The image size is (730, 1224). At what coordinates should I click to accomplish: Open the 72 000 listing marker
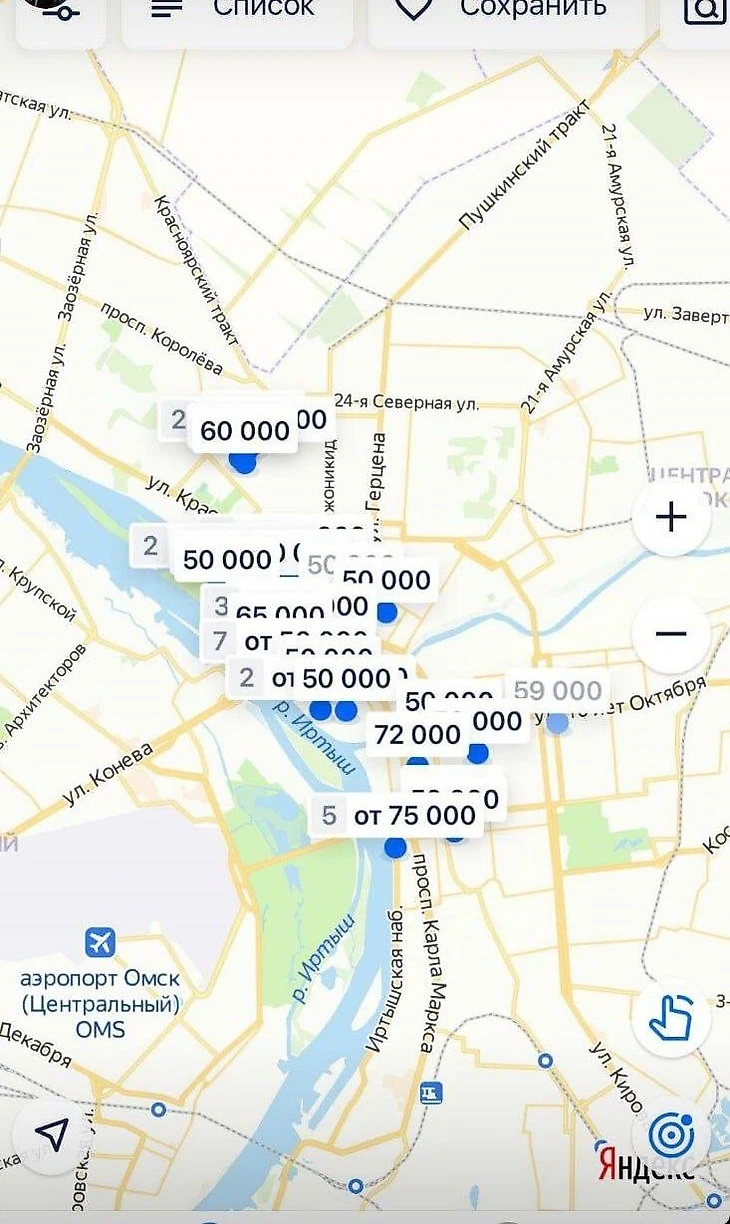pos(417,735)
